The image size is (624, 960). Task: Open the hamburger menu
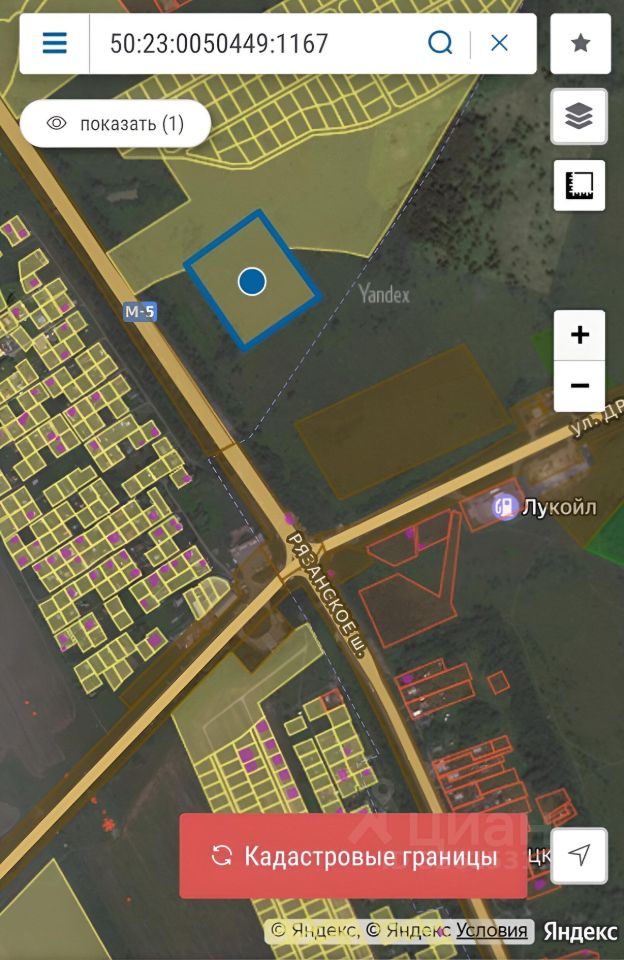click(x=54, y=43)
